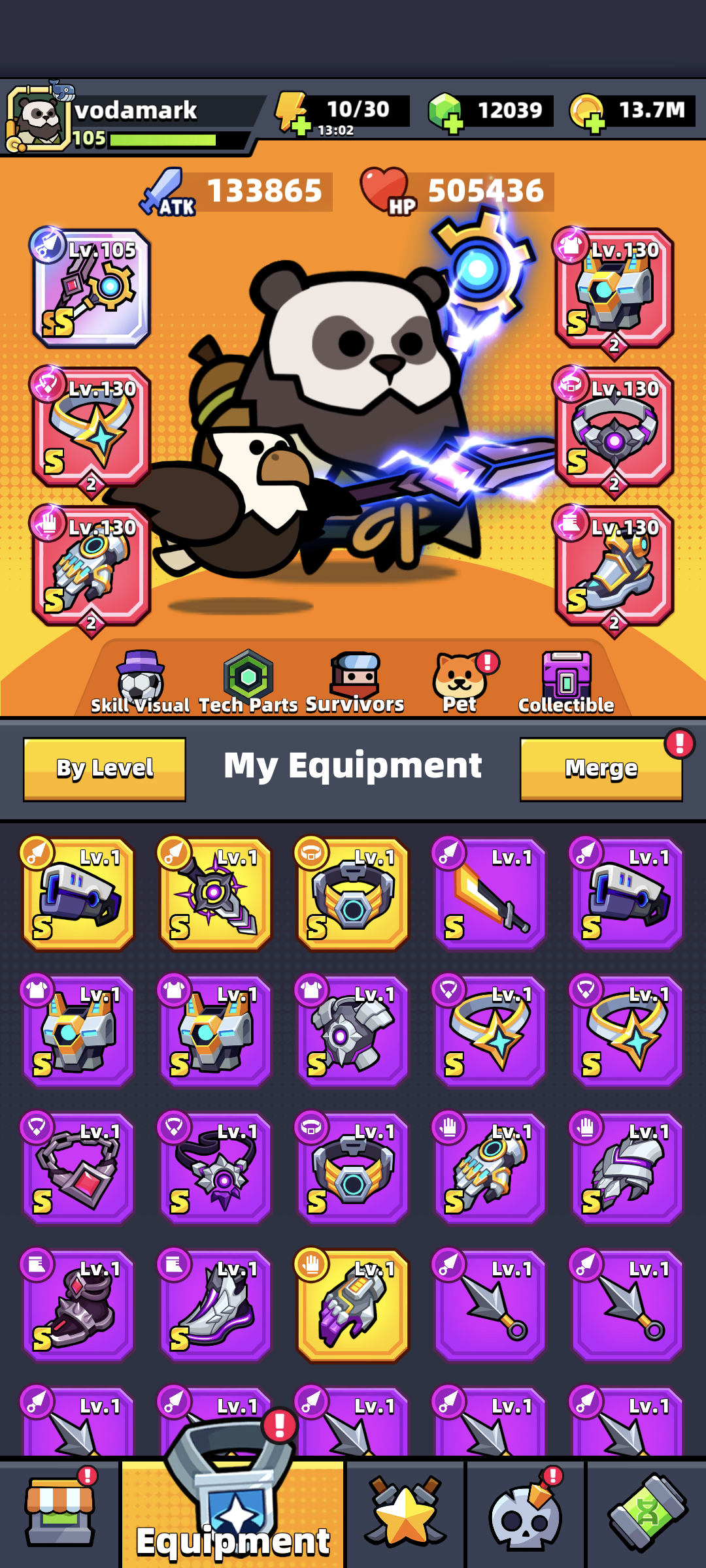The height and width of the screenshot is (1568, 706).
Task: Open the equipped boots slot Lv.130
Action: [614, 566]
